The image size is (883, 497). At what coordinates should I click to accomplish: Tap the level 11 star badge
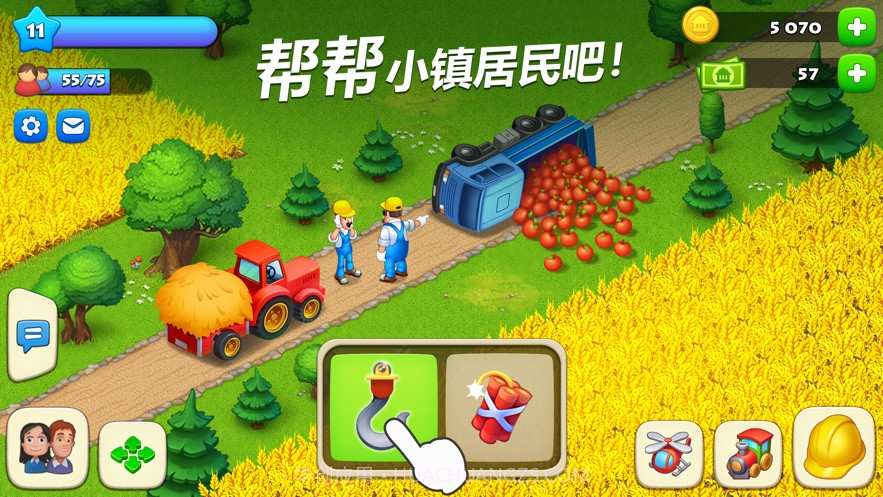click(x=36, y=30)
